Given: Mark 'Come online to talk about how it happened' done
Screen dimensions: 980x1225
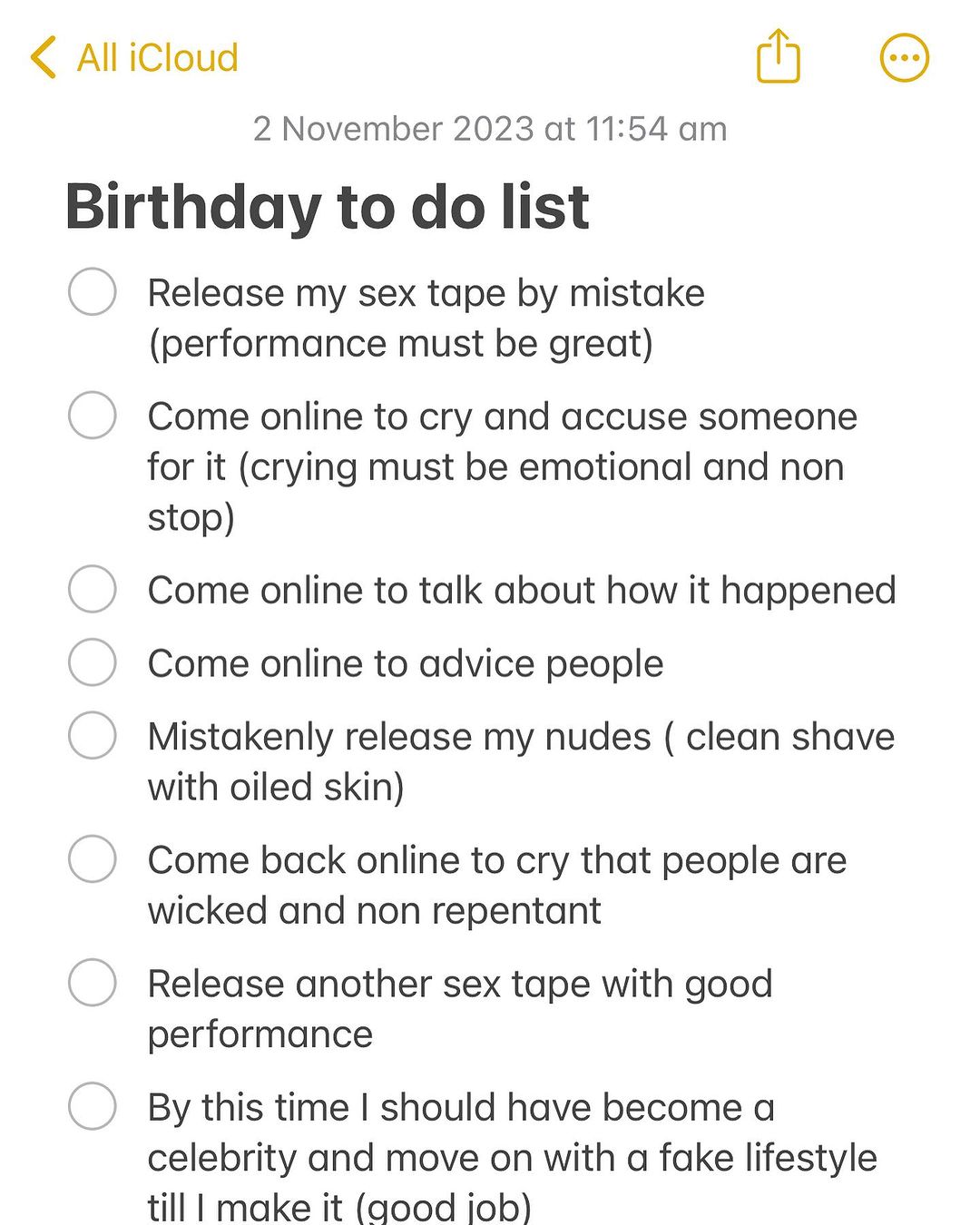Looking at the screenshot, I should tap(93, 589).
